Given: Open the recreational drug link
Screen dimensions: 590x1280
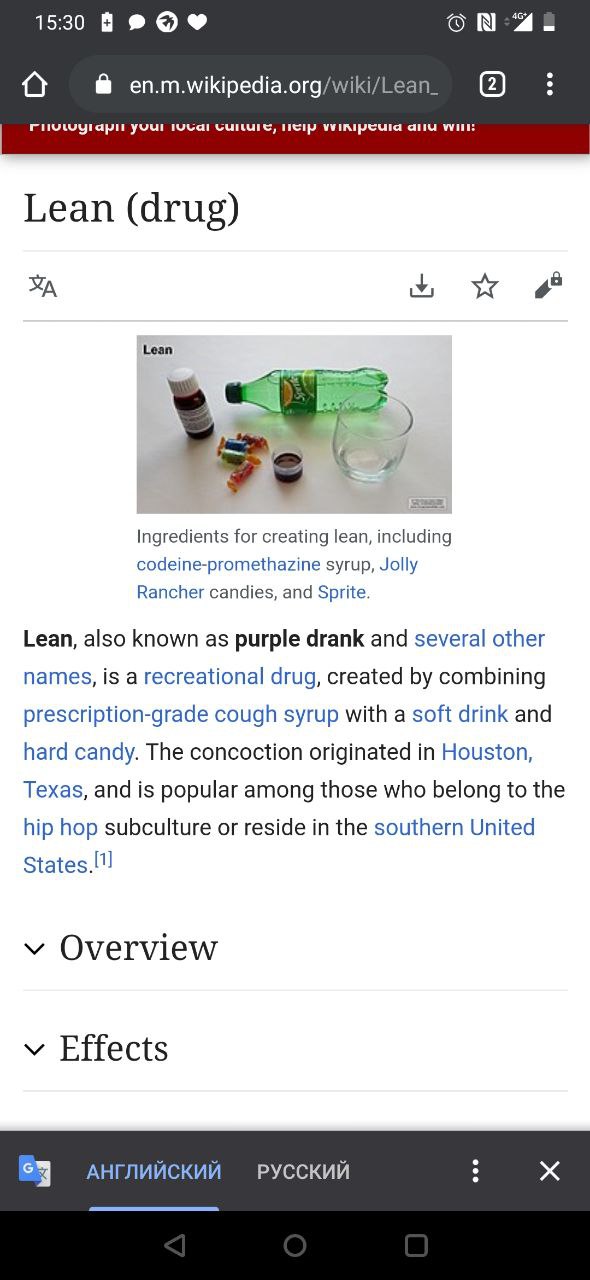Looking at the screenshot, I should [x=230, y=676].
